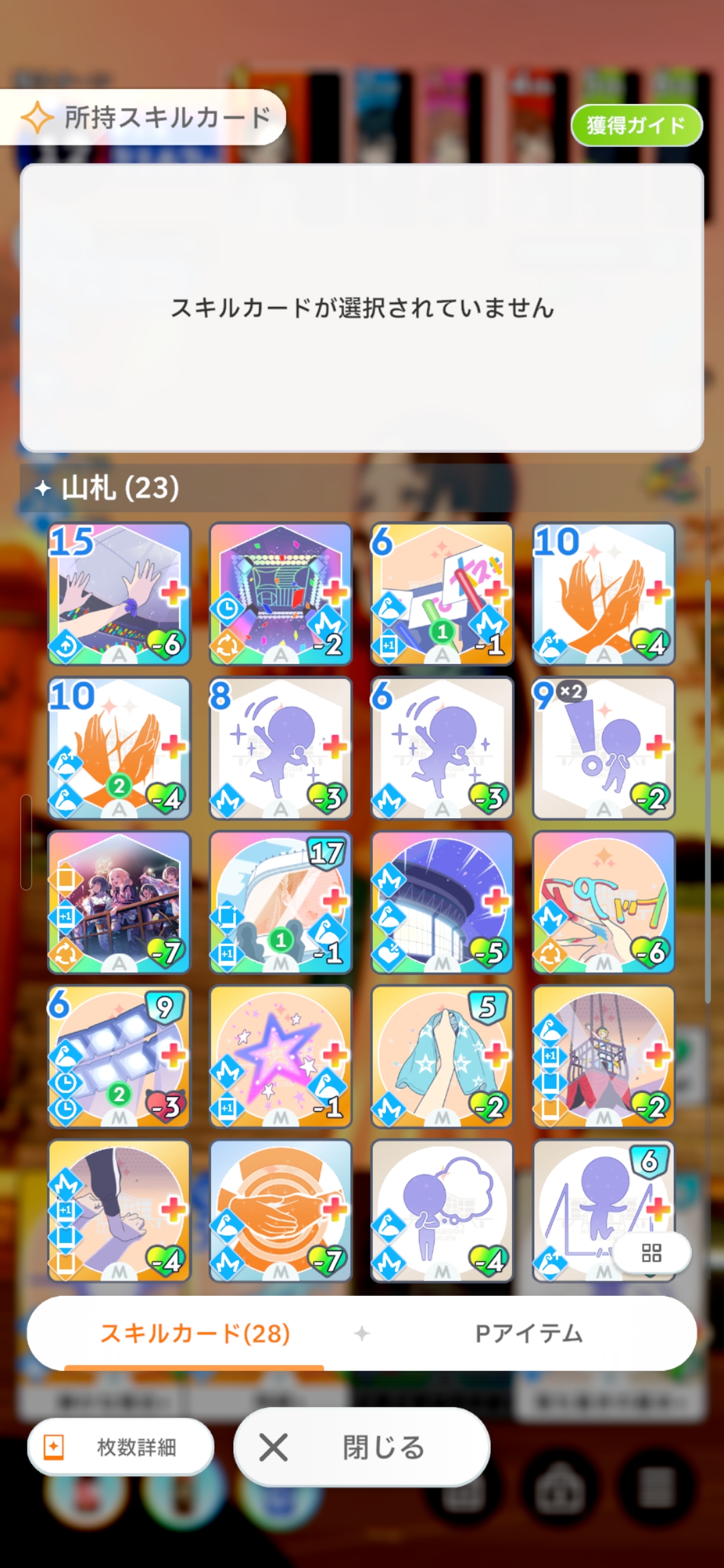The width and height of the screenshot is (724, 1568).
Task: Select the cage on stage card
Action: click(603, 1056)
